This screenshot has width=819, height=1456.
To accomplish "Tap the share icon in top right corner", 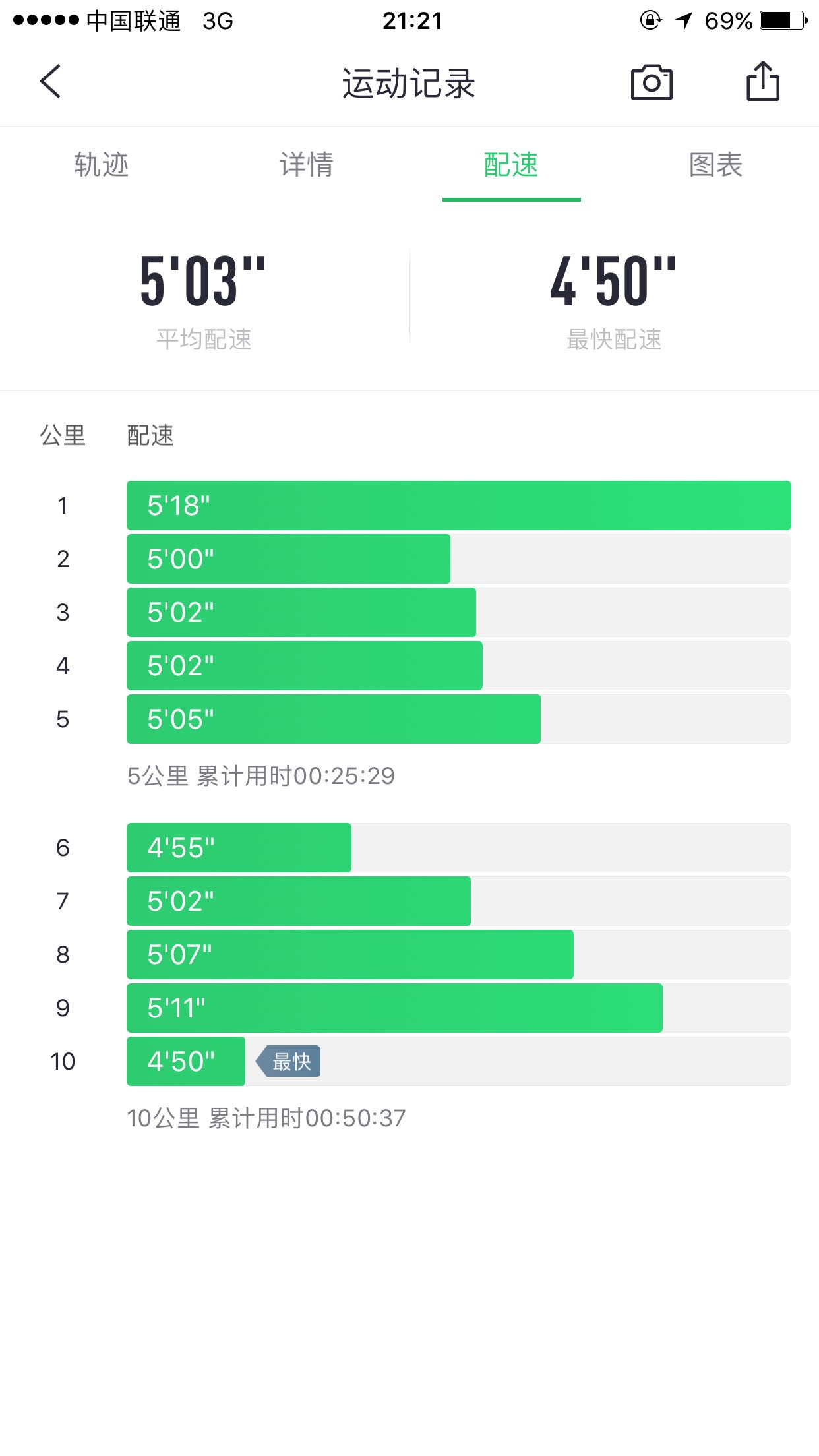I will tap(764, 82).
